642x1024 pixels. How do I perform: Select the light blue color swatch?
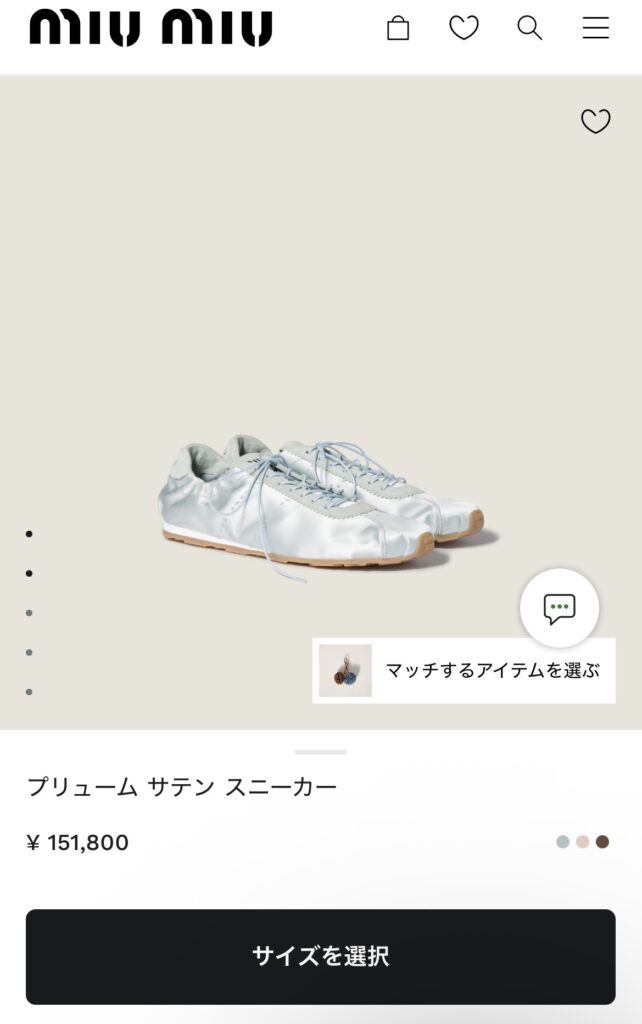coord(563,842)
